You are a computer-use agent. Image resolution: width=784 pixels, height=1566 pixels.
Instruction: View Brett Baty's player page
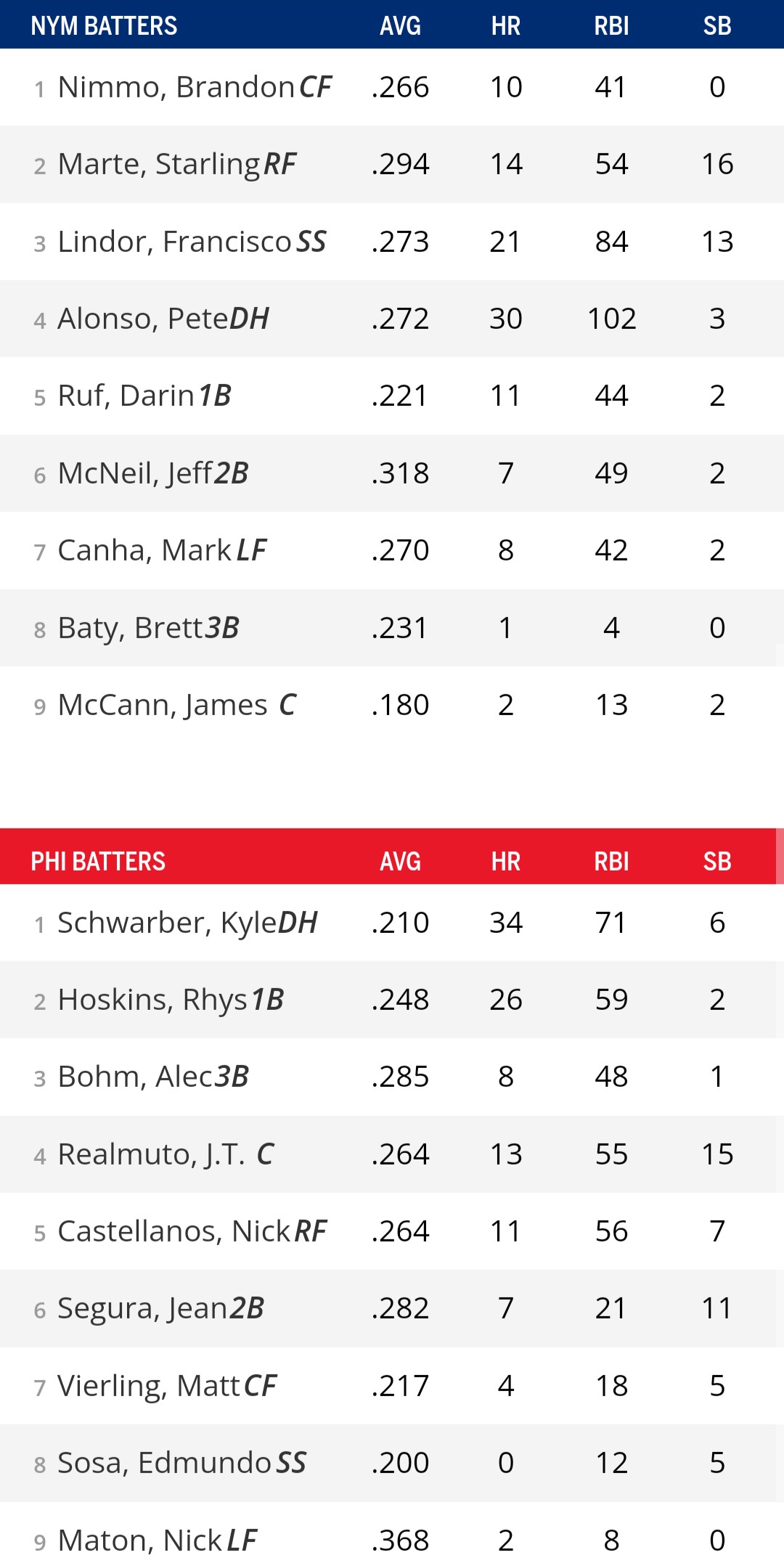(x=131, y=628)
